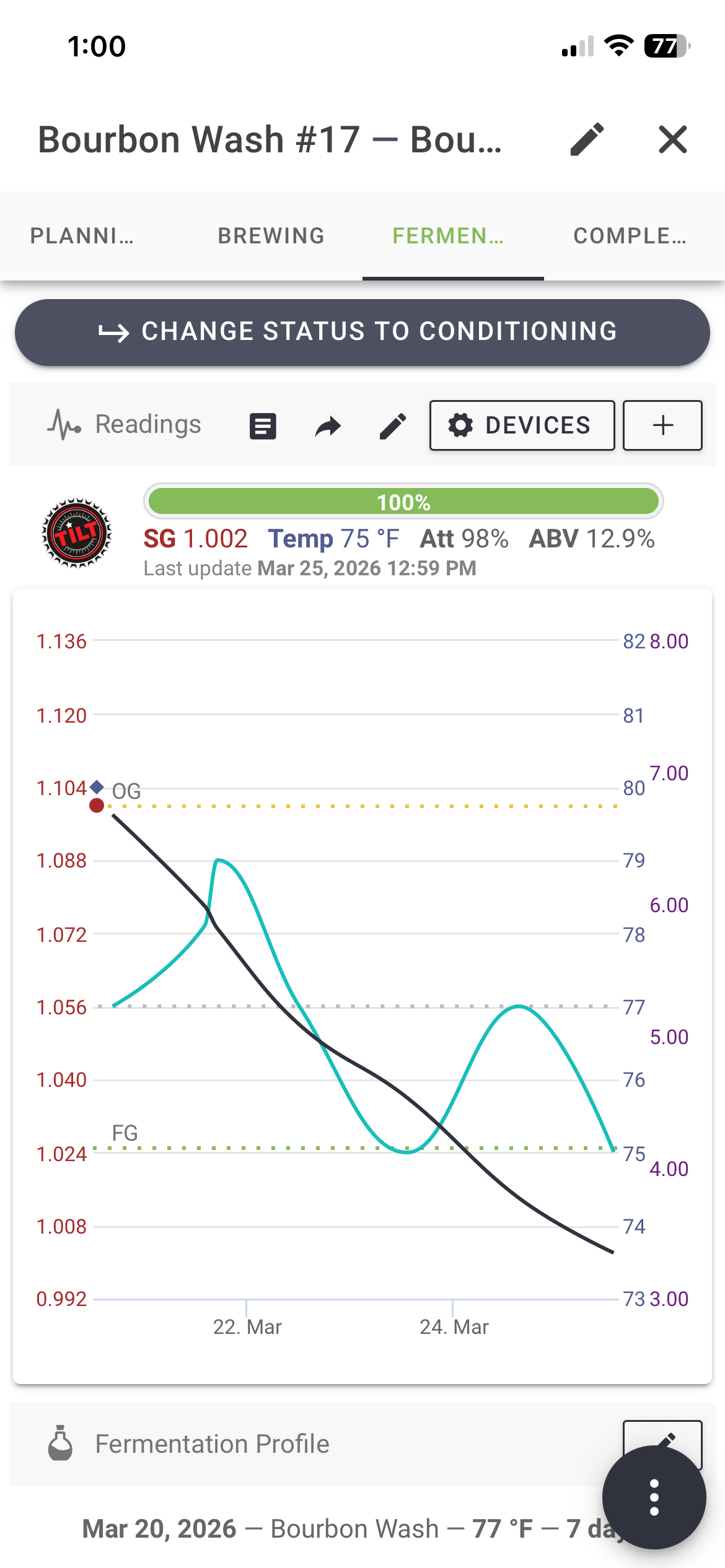Image resolution: width=725 pixels, height=1568 pixels.
Task: Switch to the Planning tab
Action: [x=82, y=236]
